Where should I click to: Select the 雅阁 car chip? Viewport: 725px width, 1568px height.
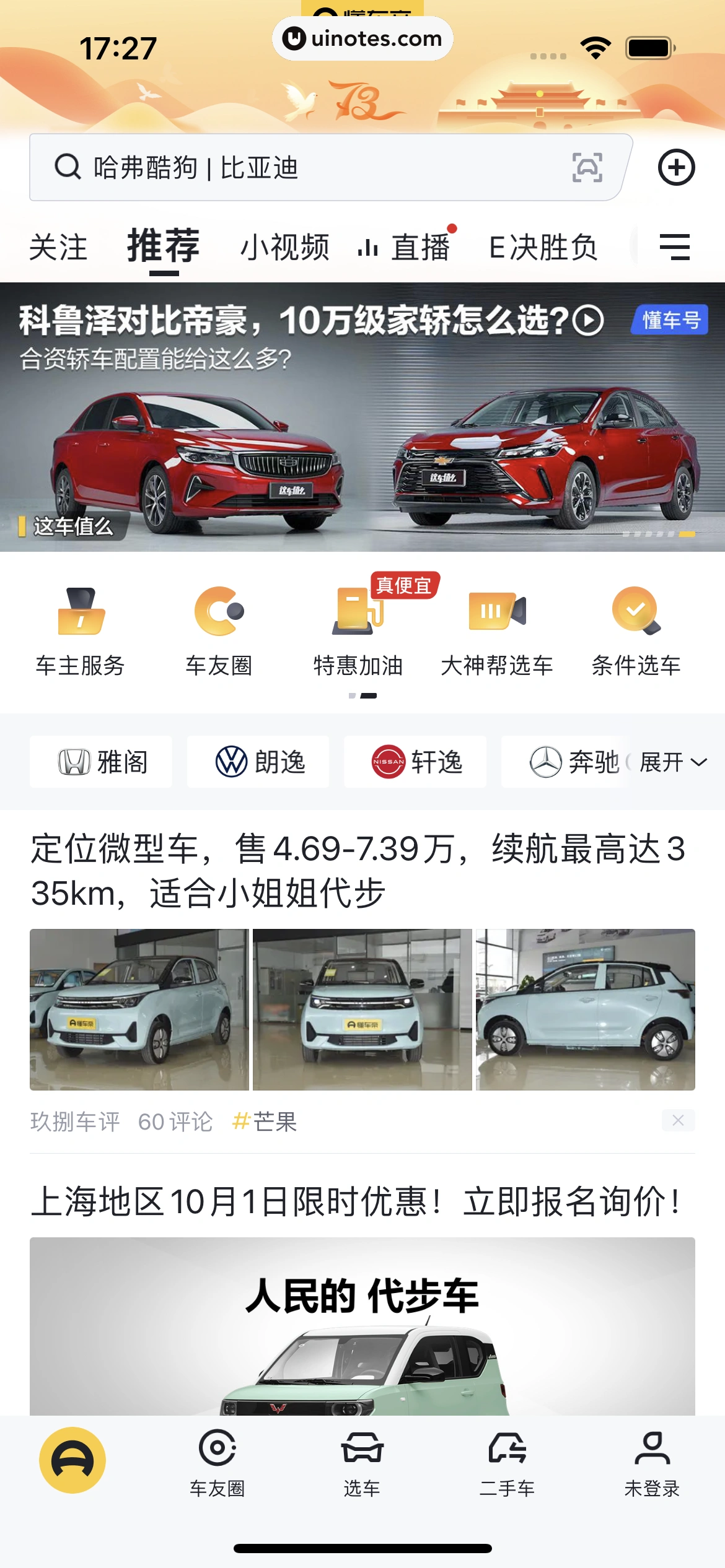pyautogui.click(x=101, y=762)
